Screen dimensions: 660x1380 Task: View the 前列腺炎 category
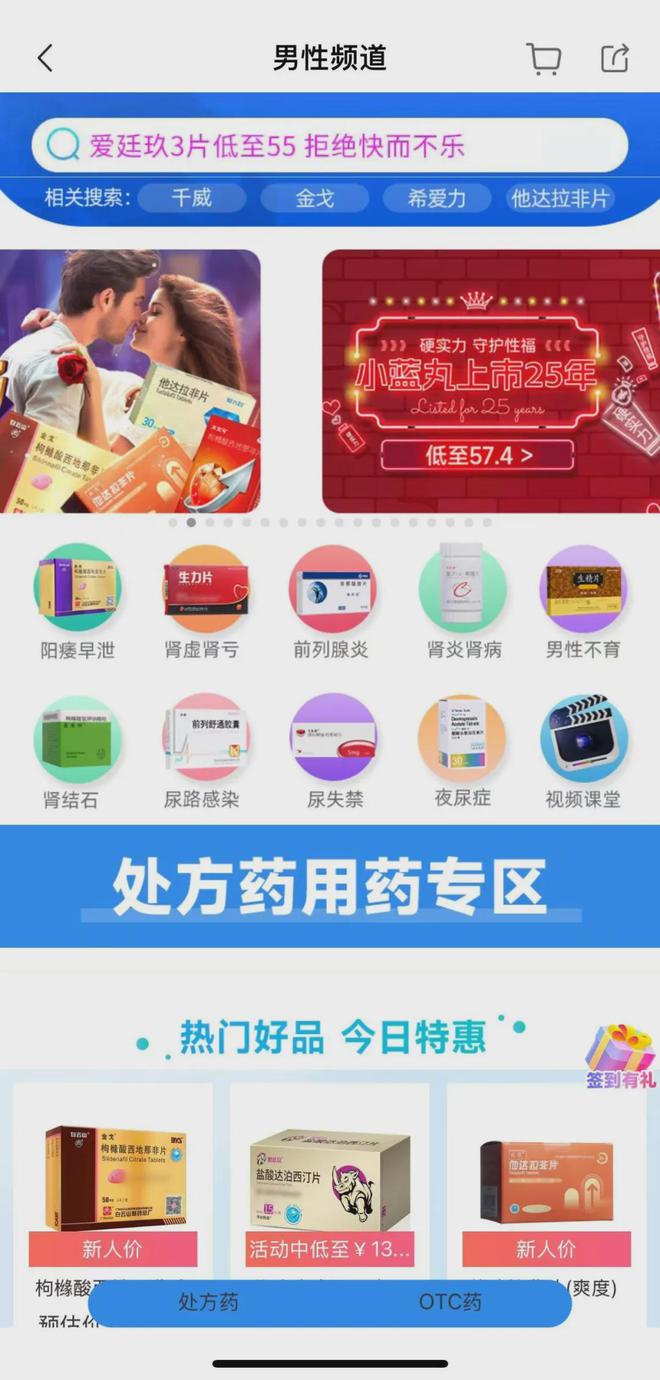pos(331,602)
